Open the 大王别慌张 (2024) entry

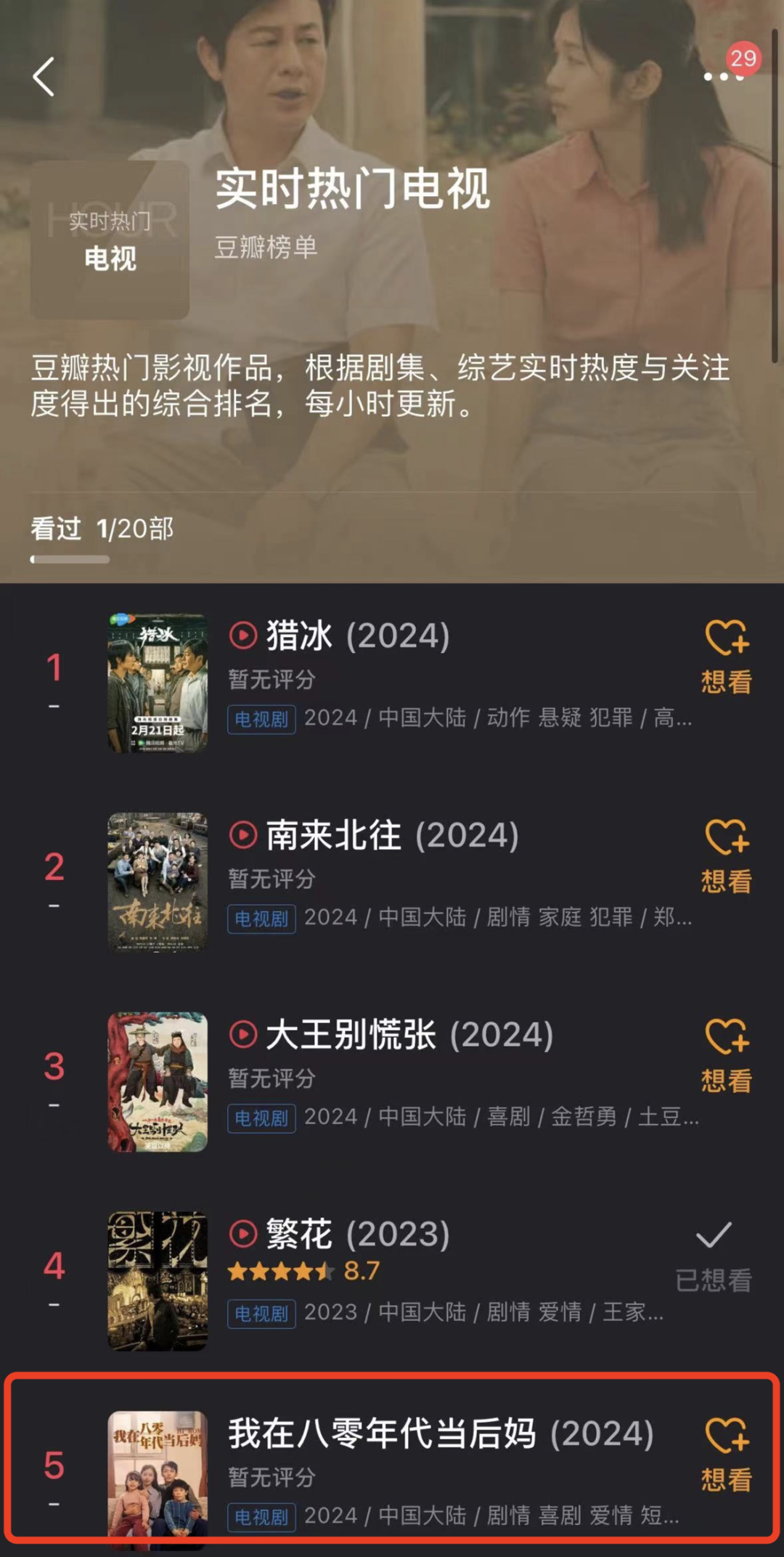pos(409,1035)
